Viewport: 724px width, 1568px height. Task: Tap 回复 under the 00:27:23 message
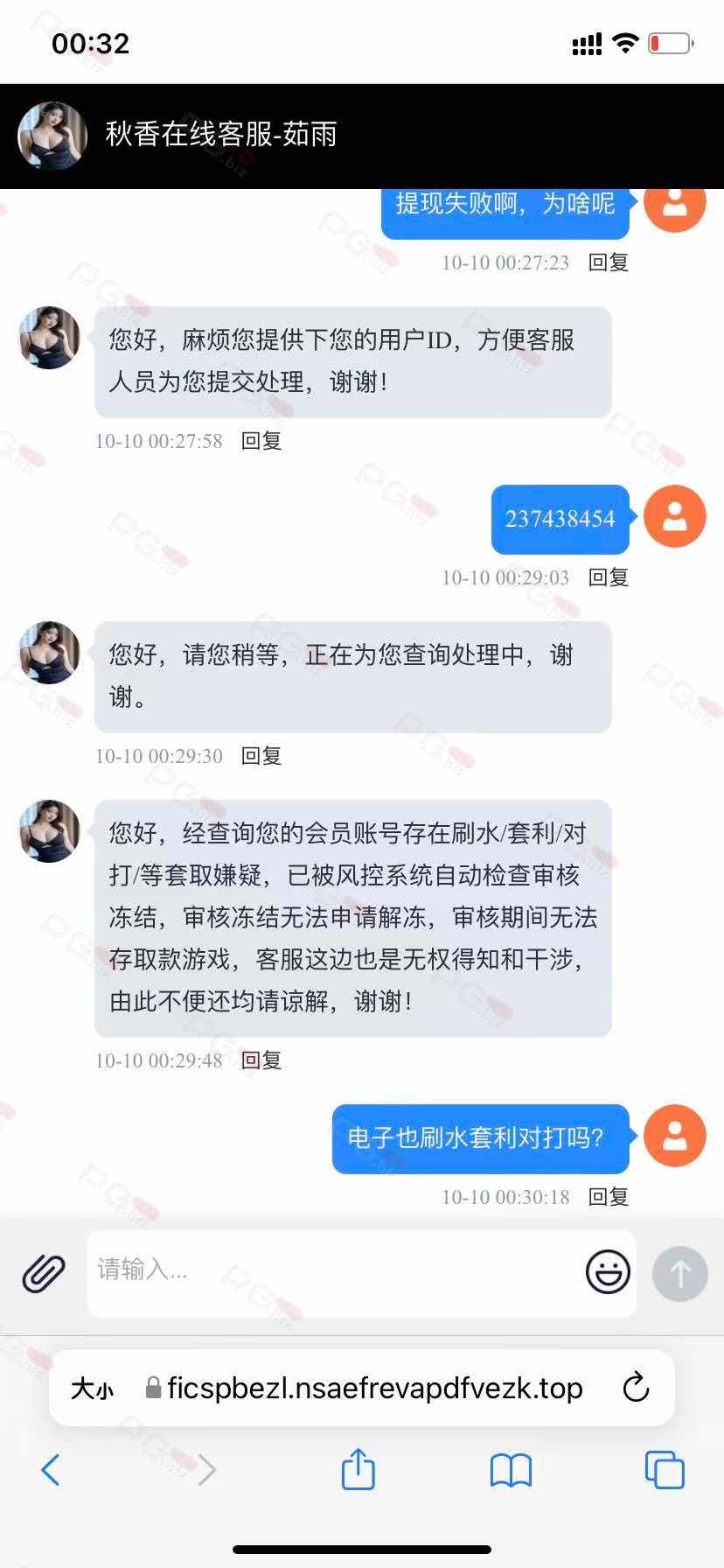click(609, 262)
